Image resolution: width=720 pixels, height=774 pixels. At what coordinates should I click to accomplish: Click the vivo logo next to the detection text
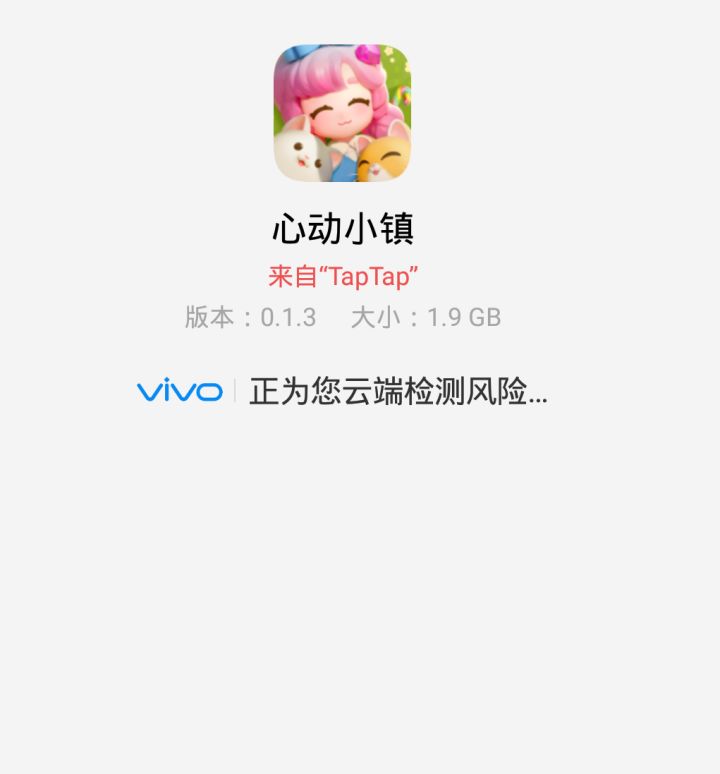(x=180, y=391)
